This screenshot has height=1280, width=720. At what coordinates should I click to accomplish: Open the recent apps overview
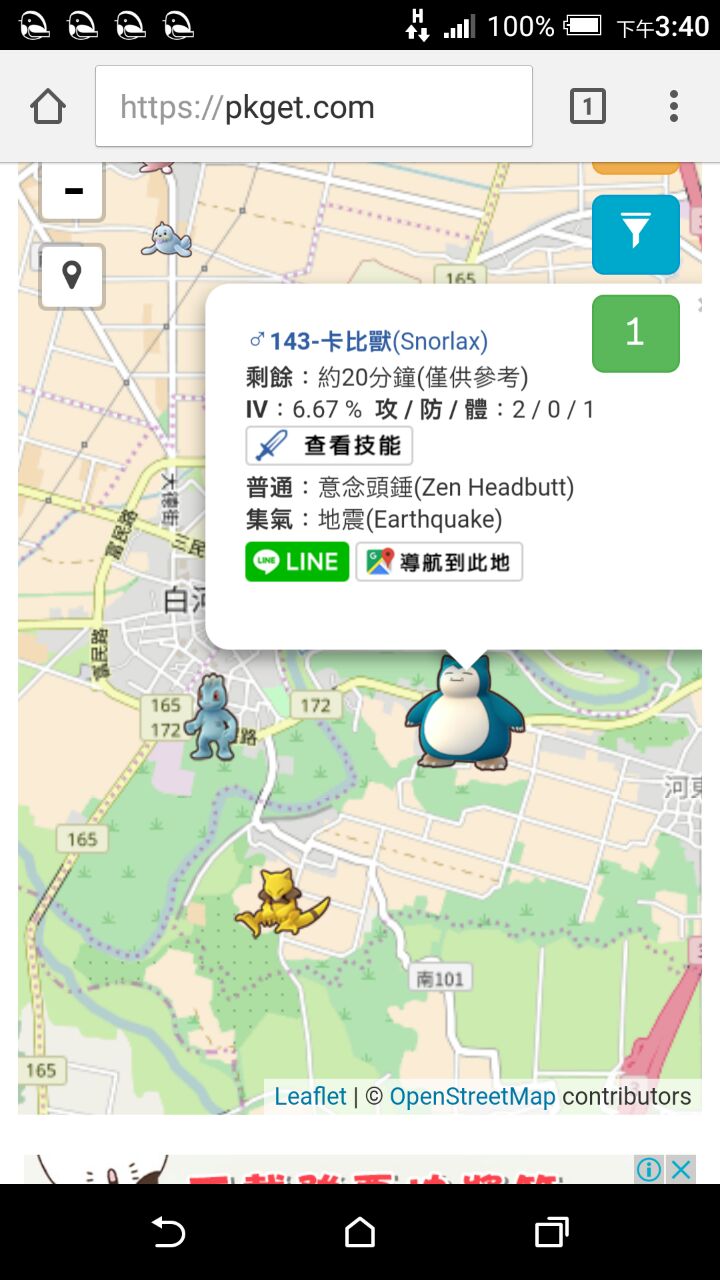551,1232
